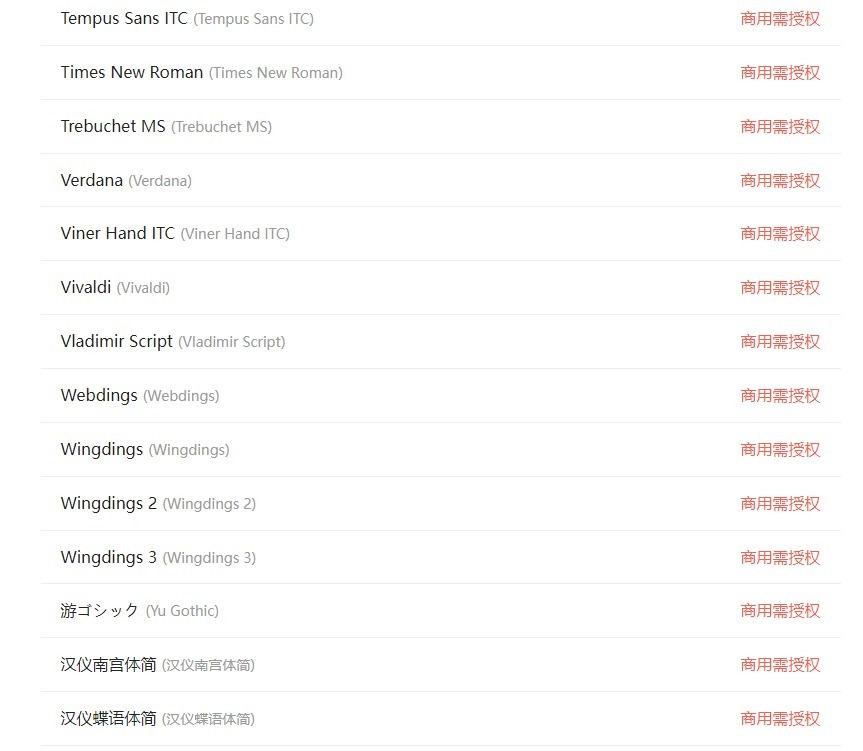Open the Tempus Sans ITC font row
This screenshot has width=863, height=751.
[124, 19]
